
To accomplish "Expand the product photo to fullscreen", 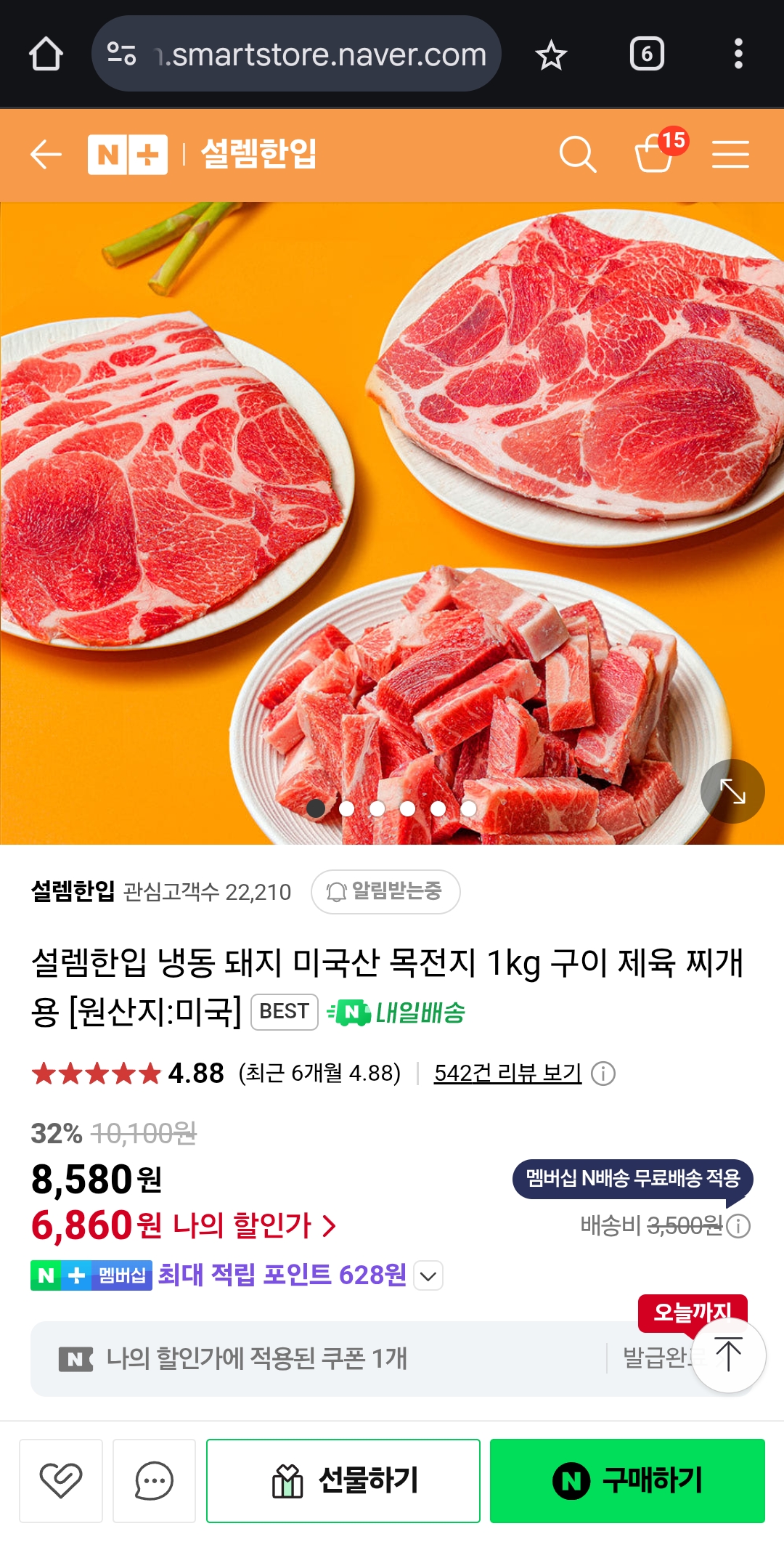I will point(732,791).
